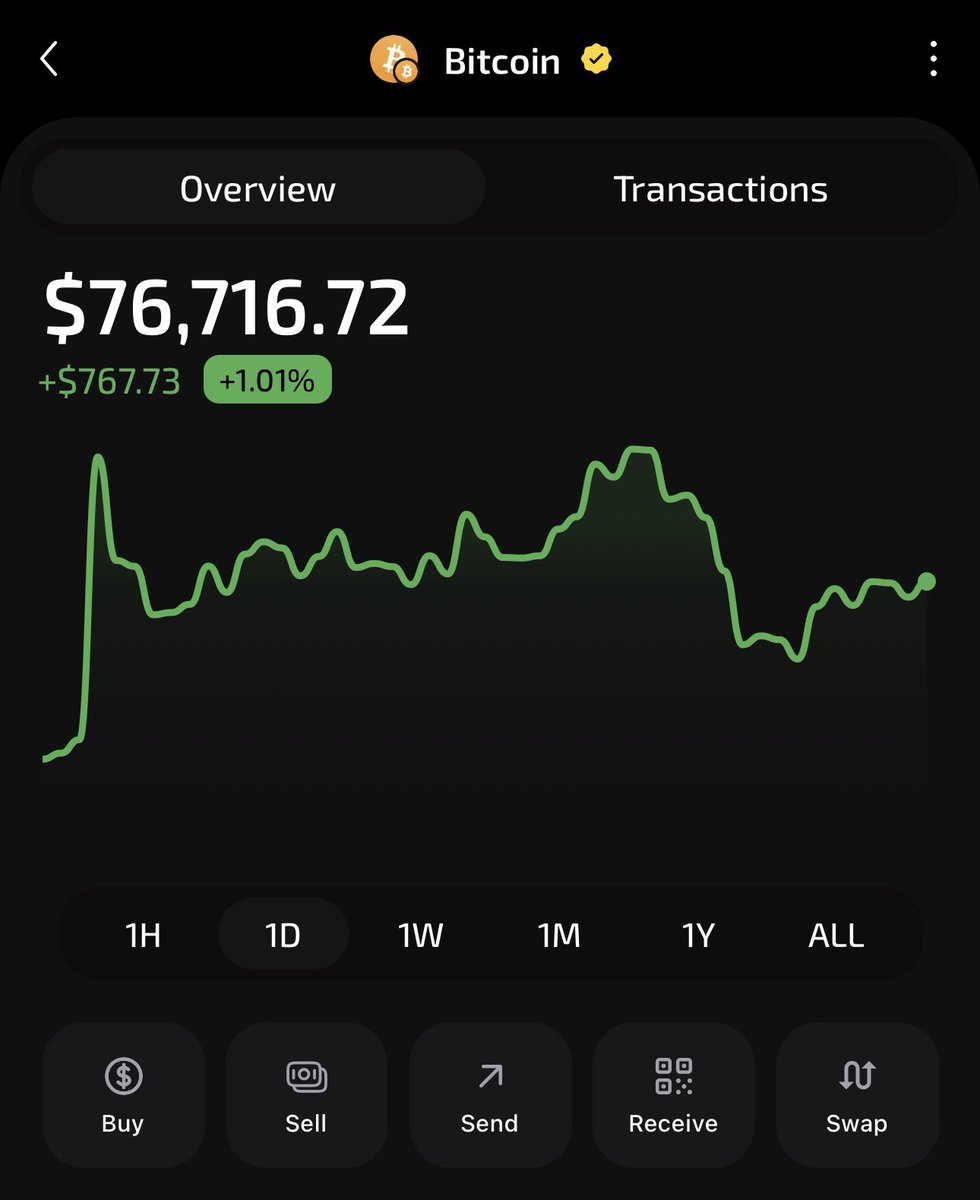View the 1M price history
This screenshot has width=980, height=1200.
[559, 935]
